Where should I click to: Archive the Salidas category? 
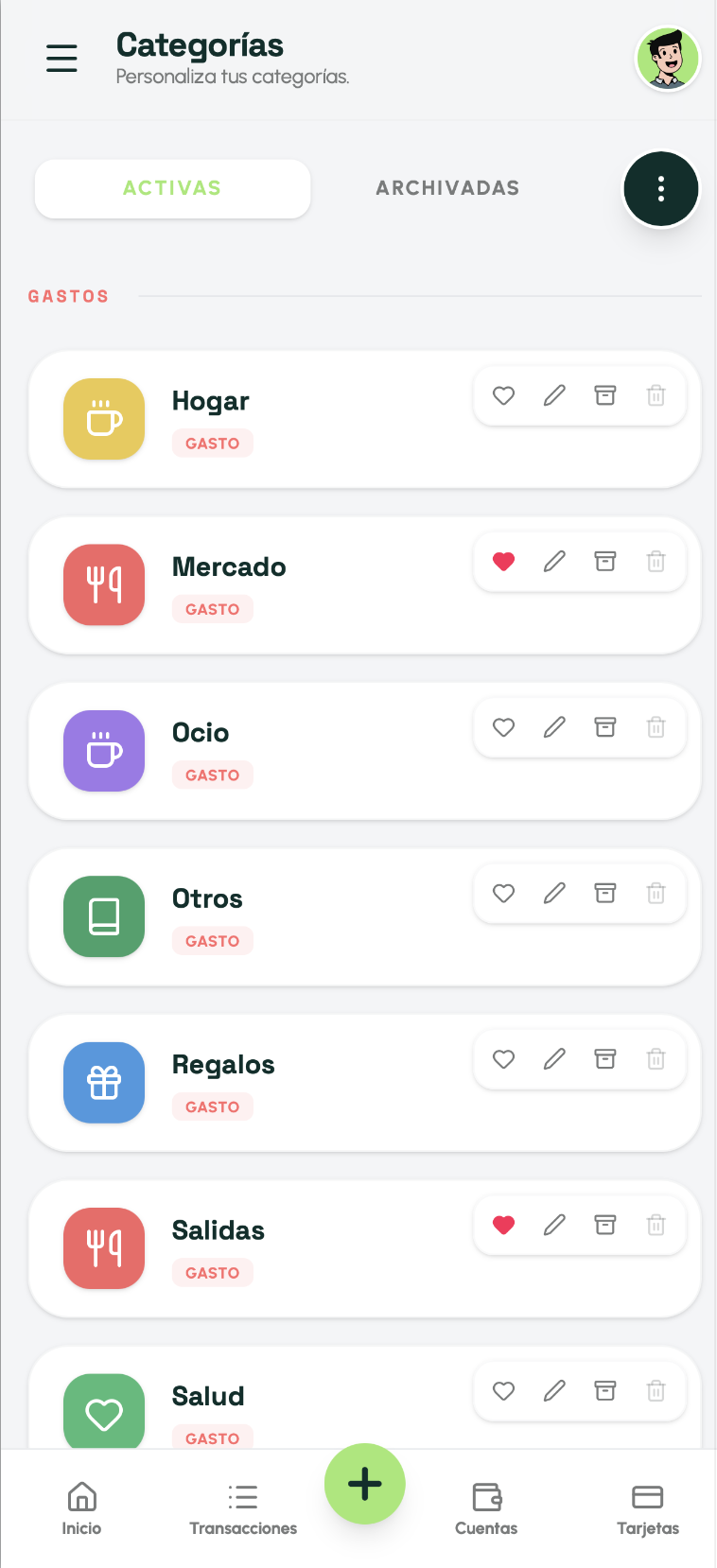tap(605, 1225)
